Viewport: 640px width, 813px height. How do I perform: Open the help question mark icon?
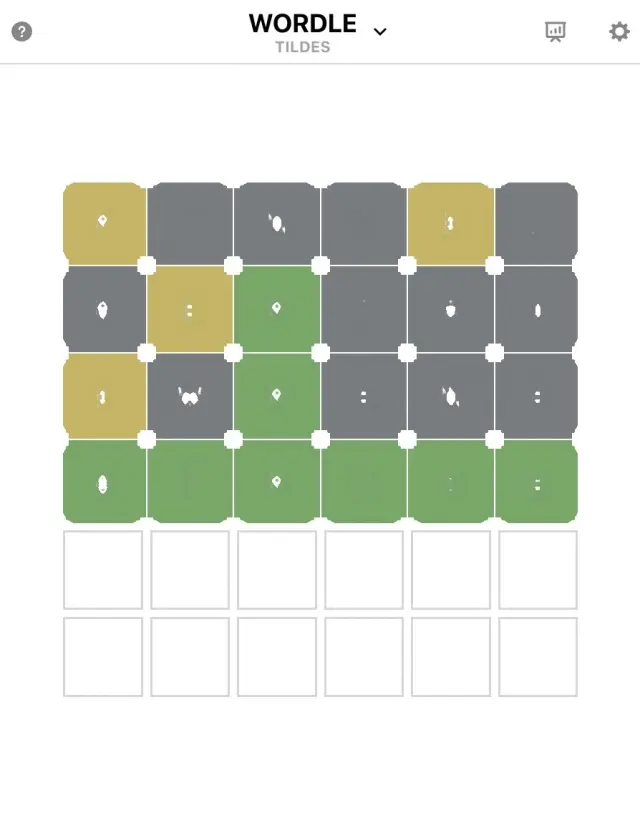22,31
